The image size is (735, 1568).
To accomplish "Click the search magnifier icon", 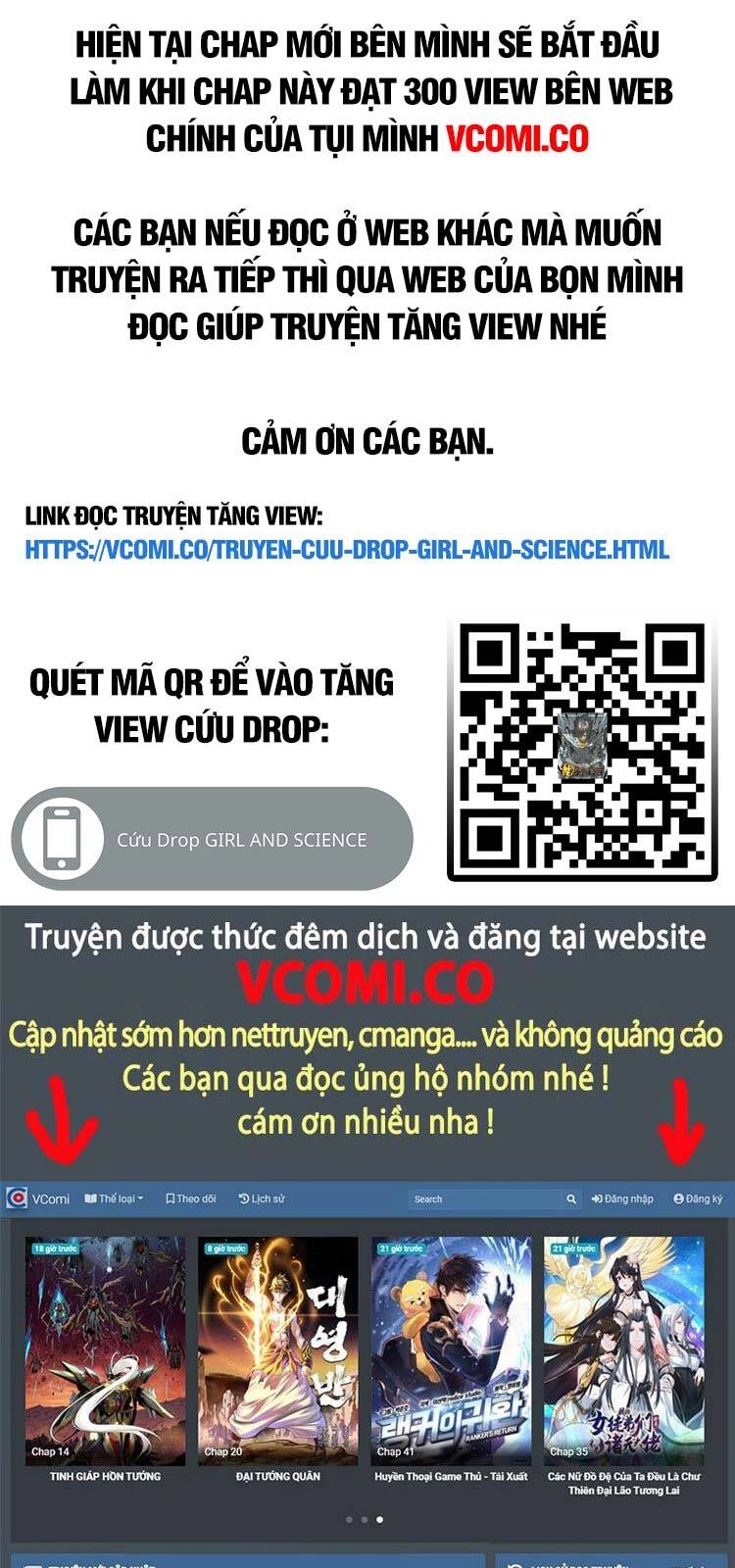I will tap(571, 1197).
